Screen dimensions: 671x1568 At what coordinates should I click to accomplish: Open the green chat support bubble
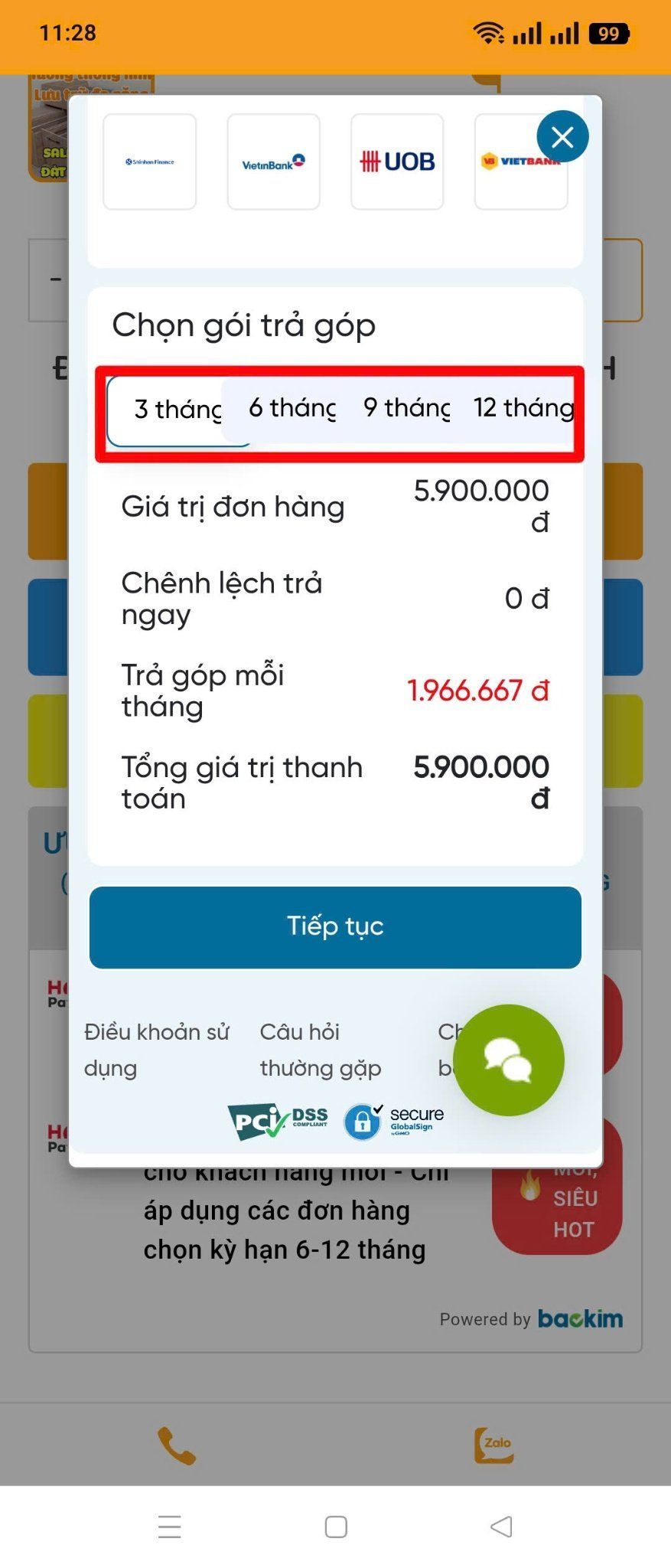click(x=508, y=1060)
